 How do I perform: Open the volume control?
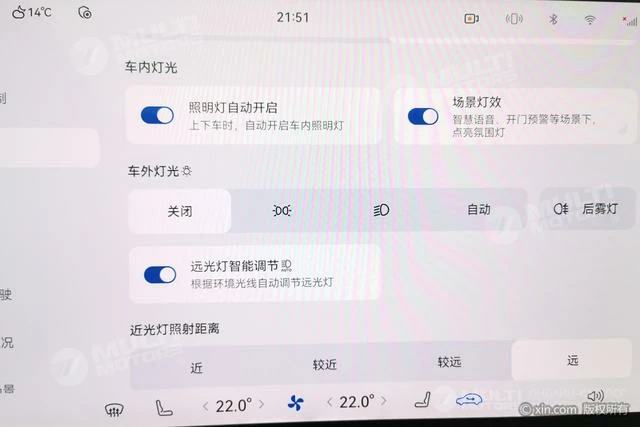click(x=596, y=397)
